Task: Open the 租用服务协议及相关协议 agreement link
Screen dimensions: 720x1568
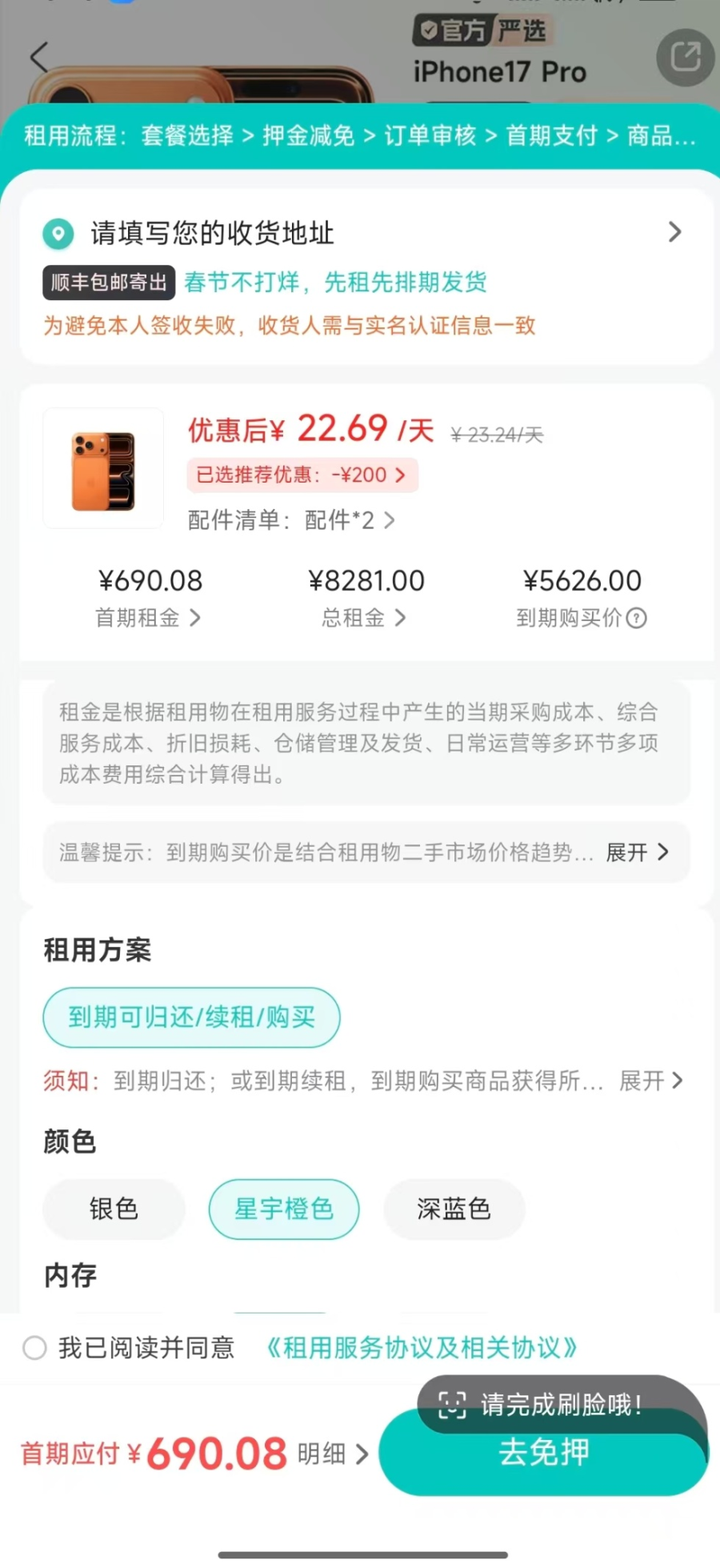Action: 421,1348
